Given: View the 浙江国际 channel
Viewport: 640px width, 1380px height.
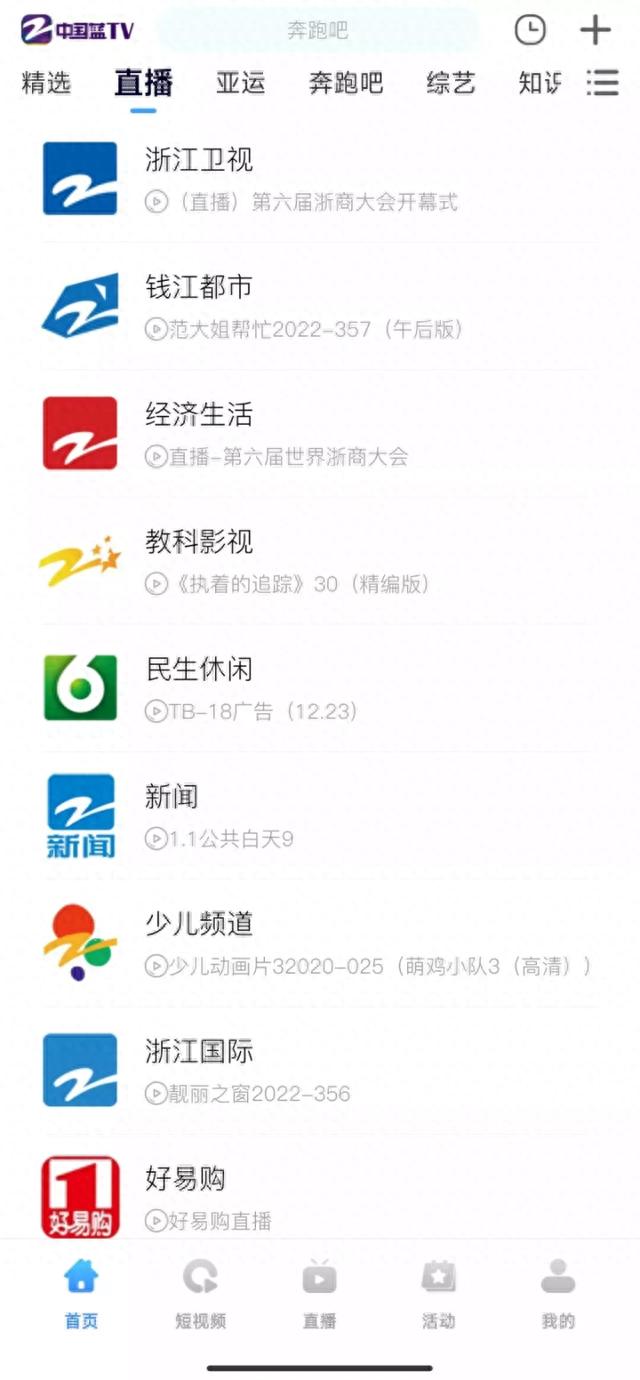Looking at the screenshot, I should tap(300, 1070).
